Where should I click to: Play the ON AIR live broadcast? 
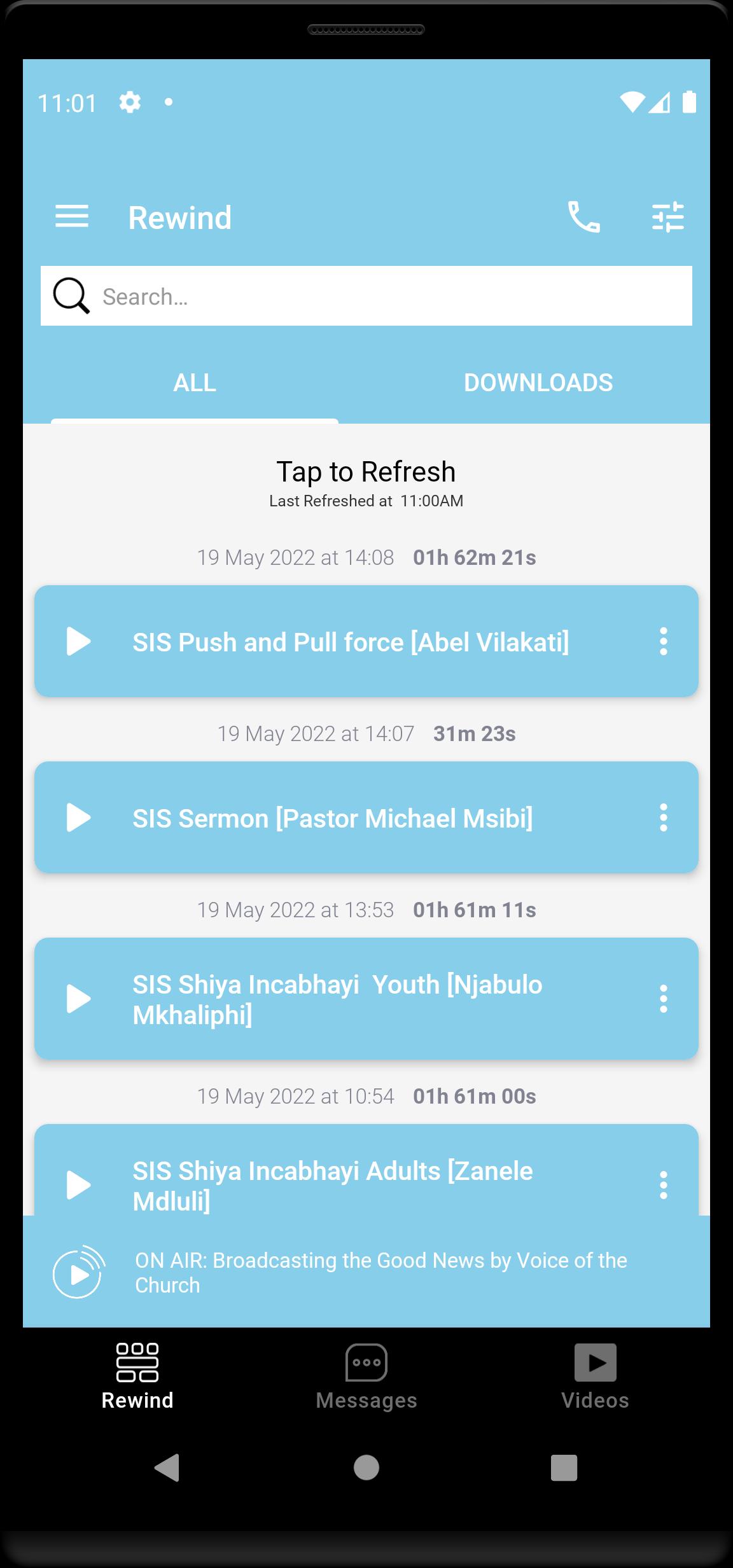78,1272
